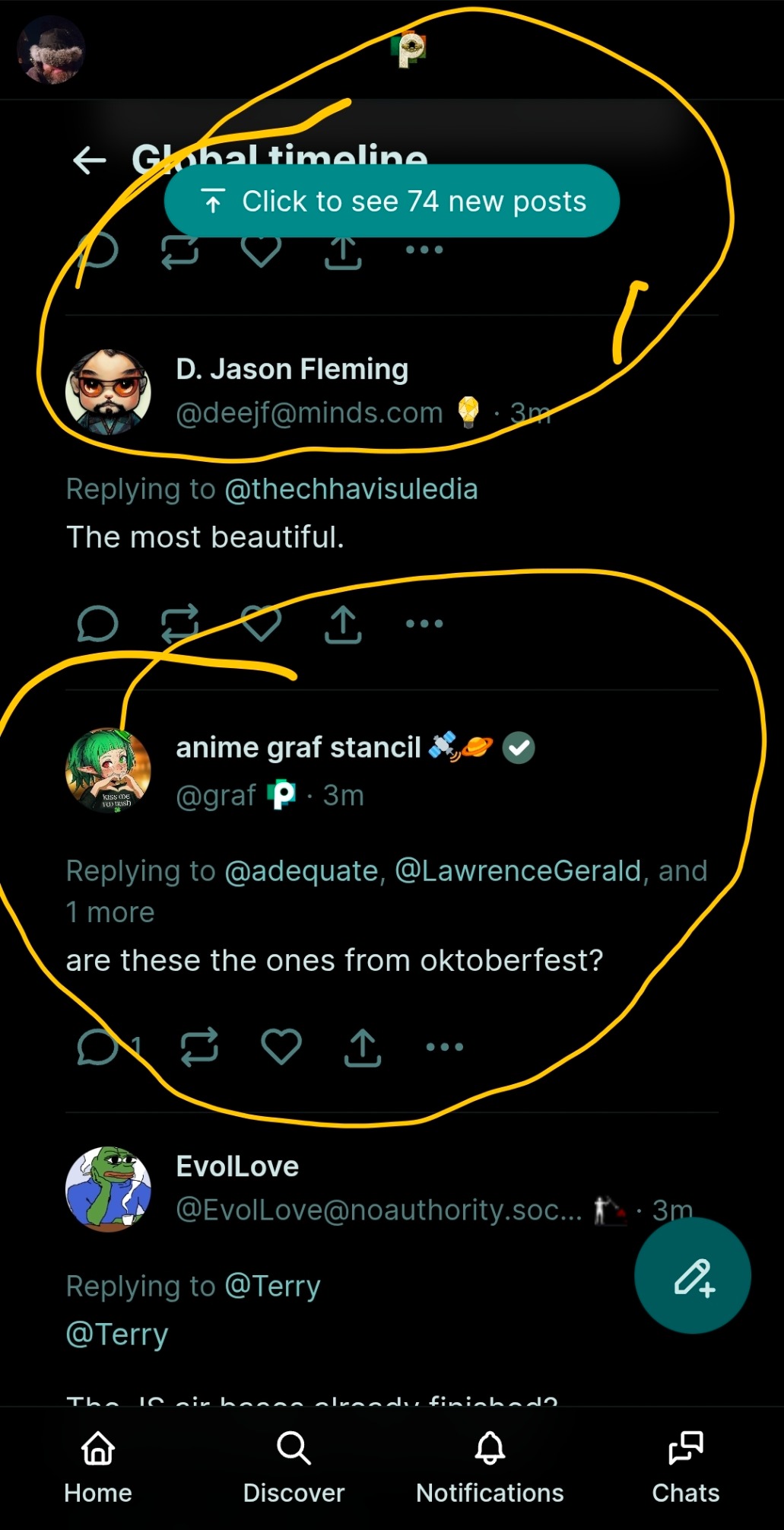Open D. Jason Fleming's profile picture

click(108, 392)
